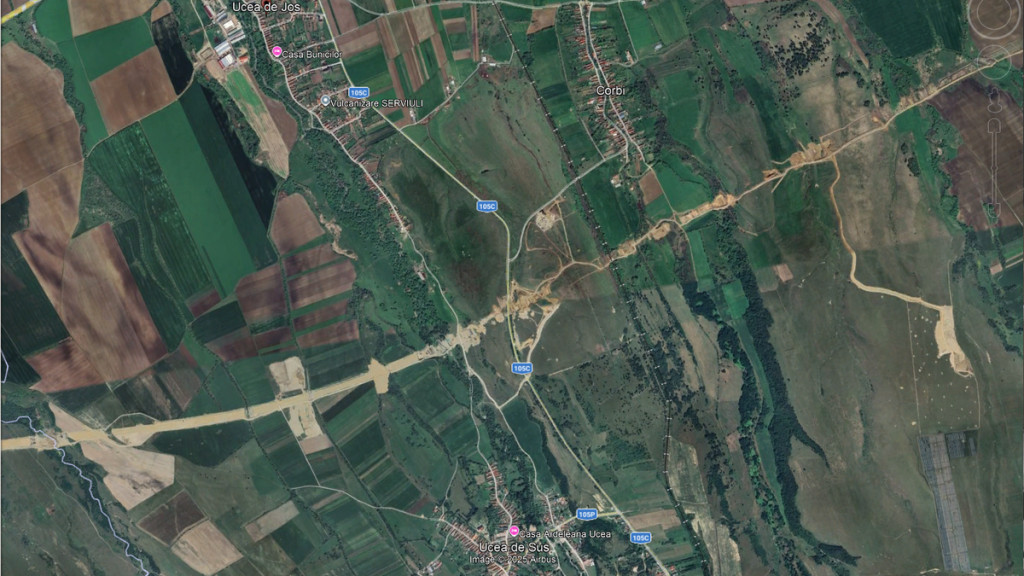Open the Casa Bunicilor place marker
Image resolution: width=1024 pixels, height=576 pixels.
point(277,52)
